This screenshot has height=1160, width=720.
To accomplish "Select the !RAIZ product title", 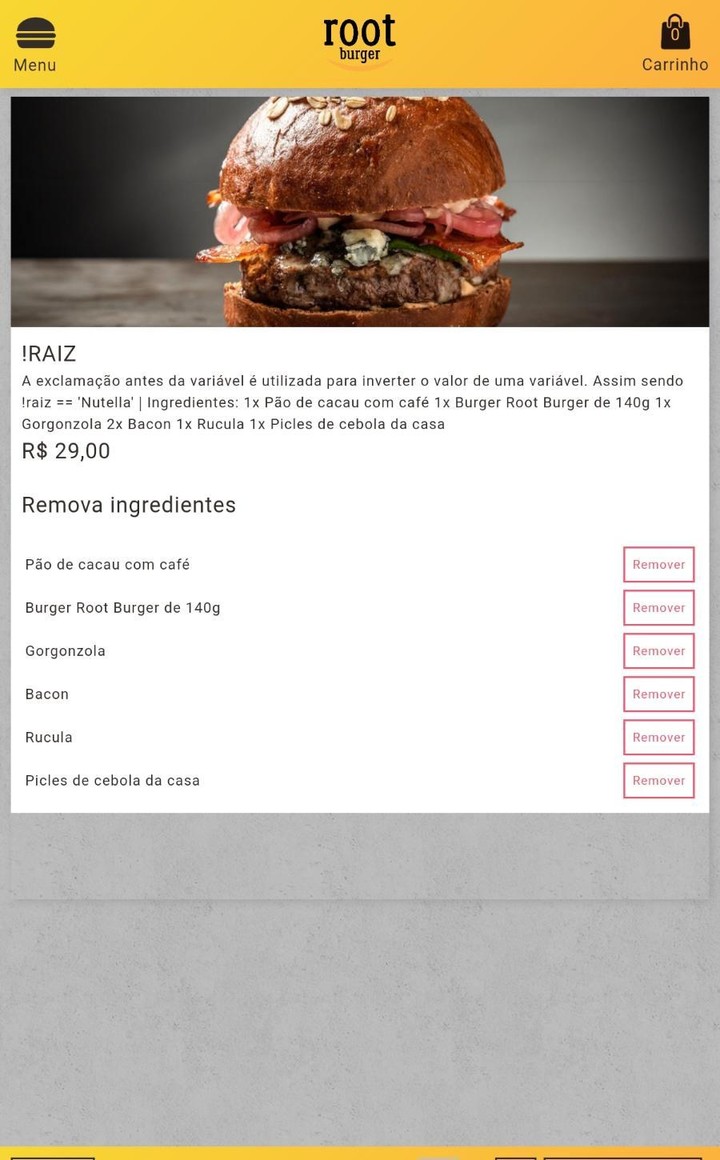I will (46, 353).
